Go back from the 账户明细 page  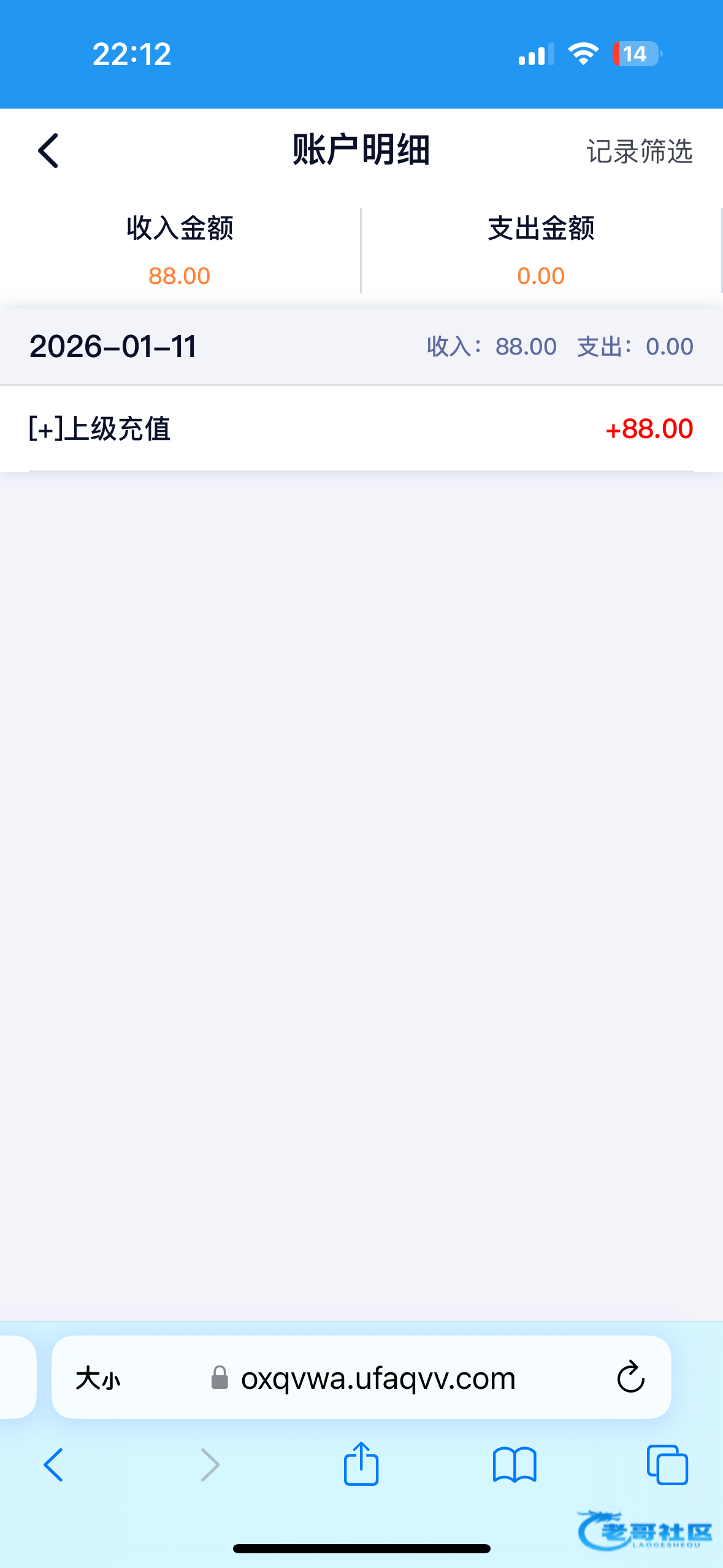point(48,150)
